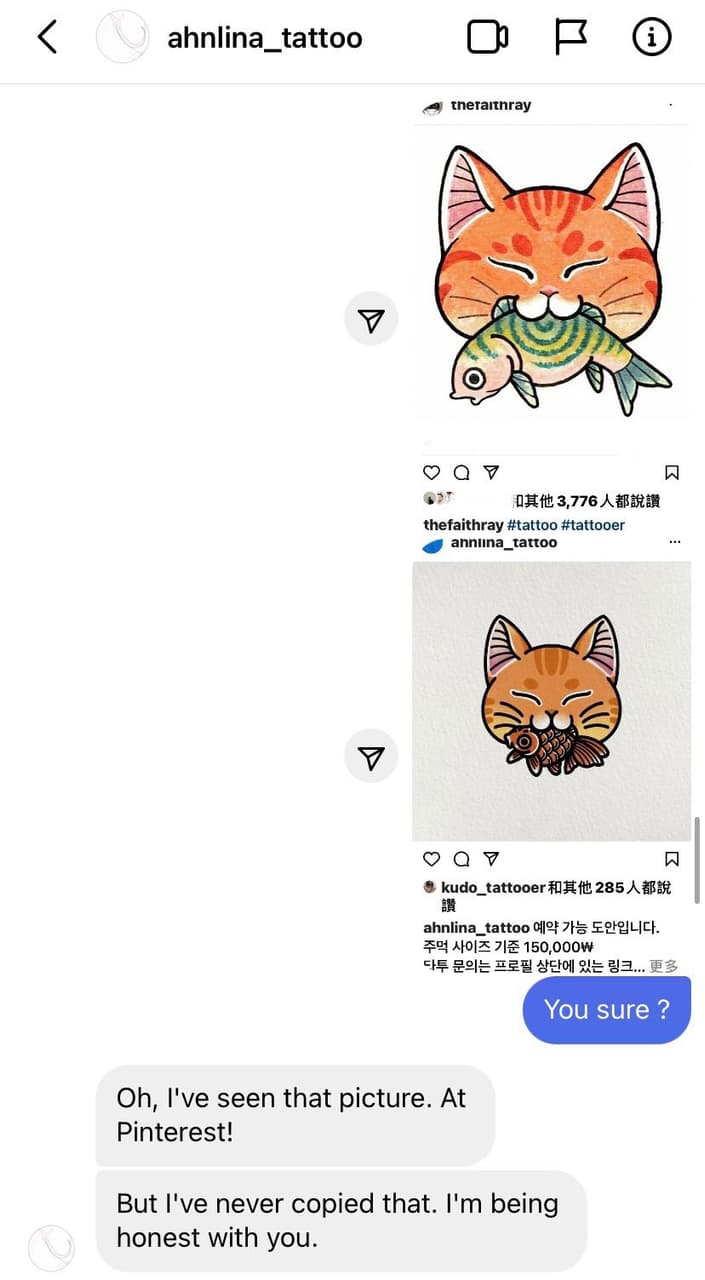Open the thefaithray post screenshot
This screenshot has width=705, height=1280.
(x=551, y=315)
